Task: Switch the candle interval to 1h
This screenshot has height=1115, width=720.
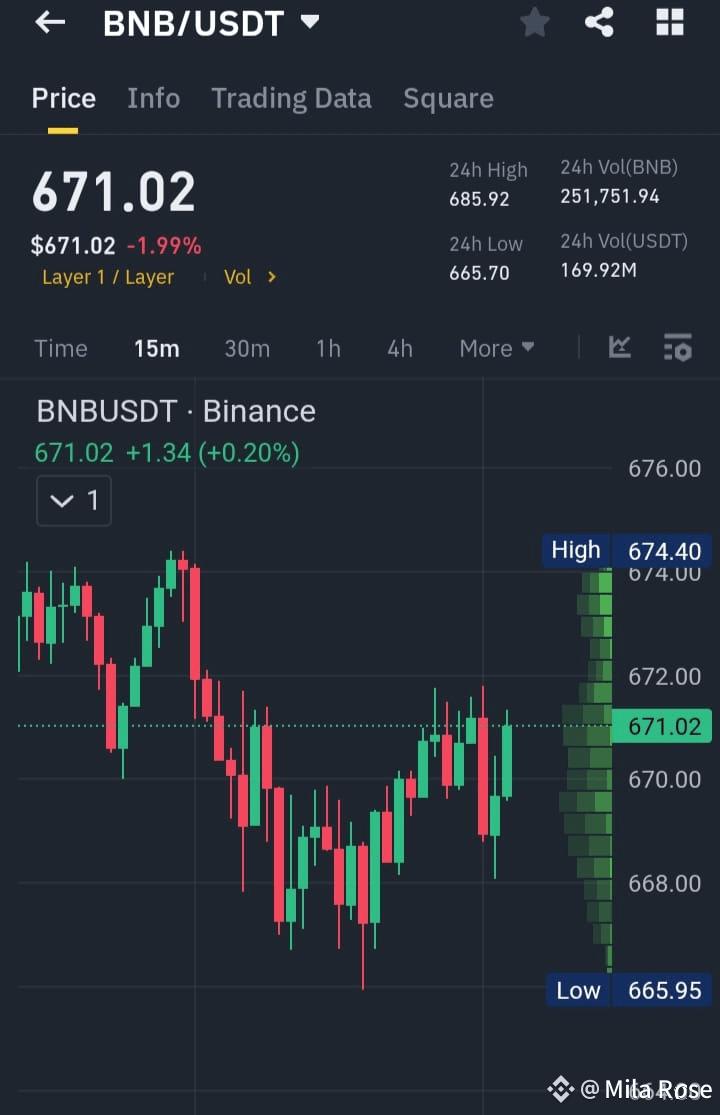Action: (328, 348)
